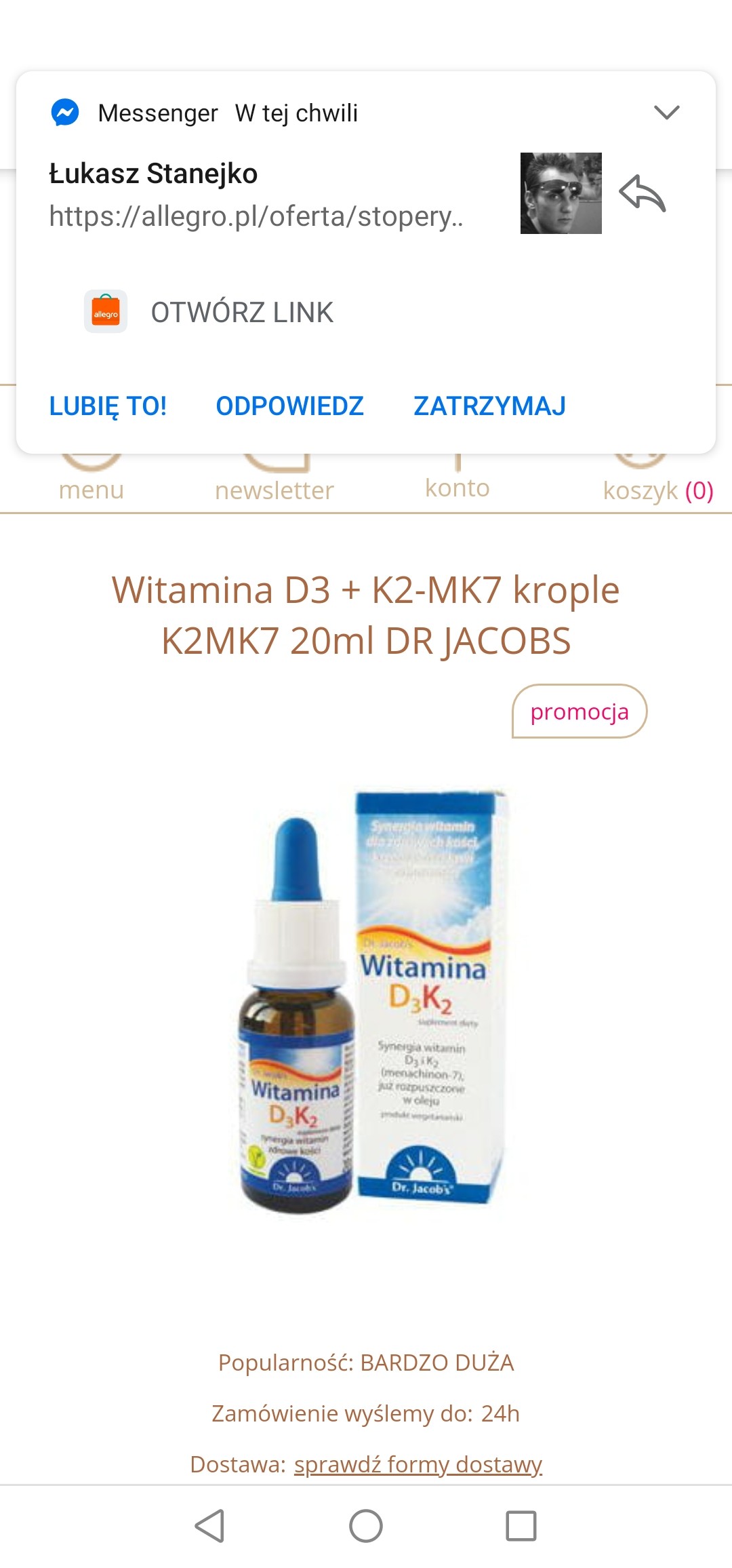Viewport: 732px width, 1568px height.
Task: Tap the promocja badge
Action: click(579, 711)
